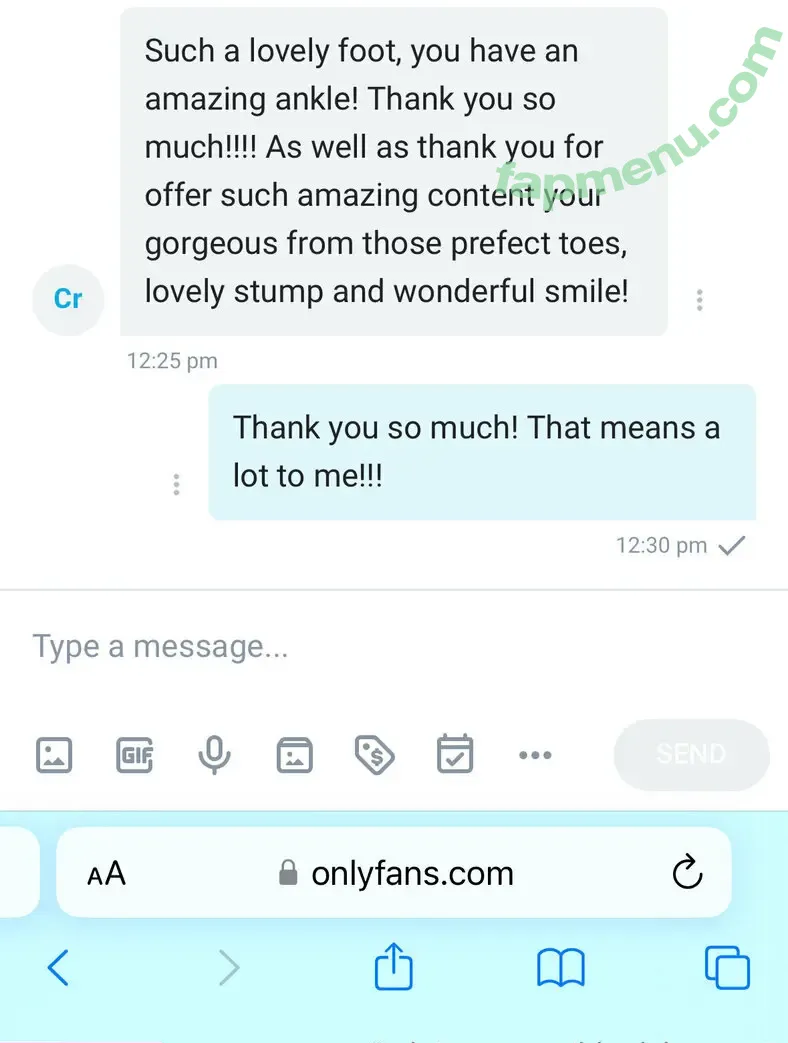Open browser bookmarks
This screenshot has height=1043, width=788.
[x=561, y=968]
